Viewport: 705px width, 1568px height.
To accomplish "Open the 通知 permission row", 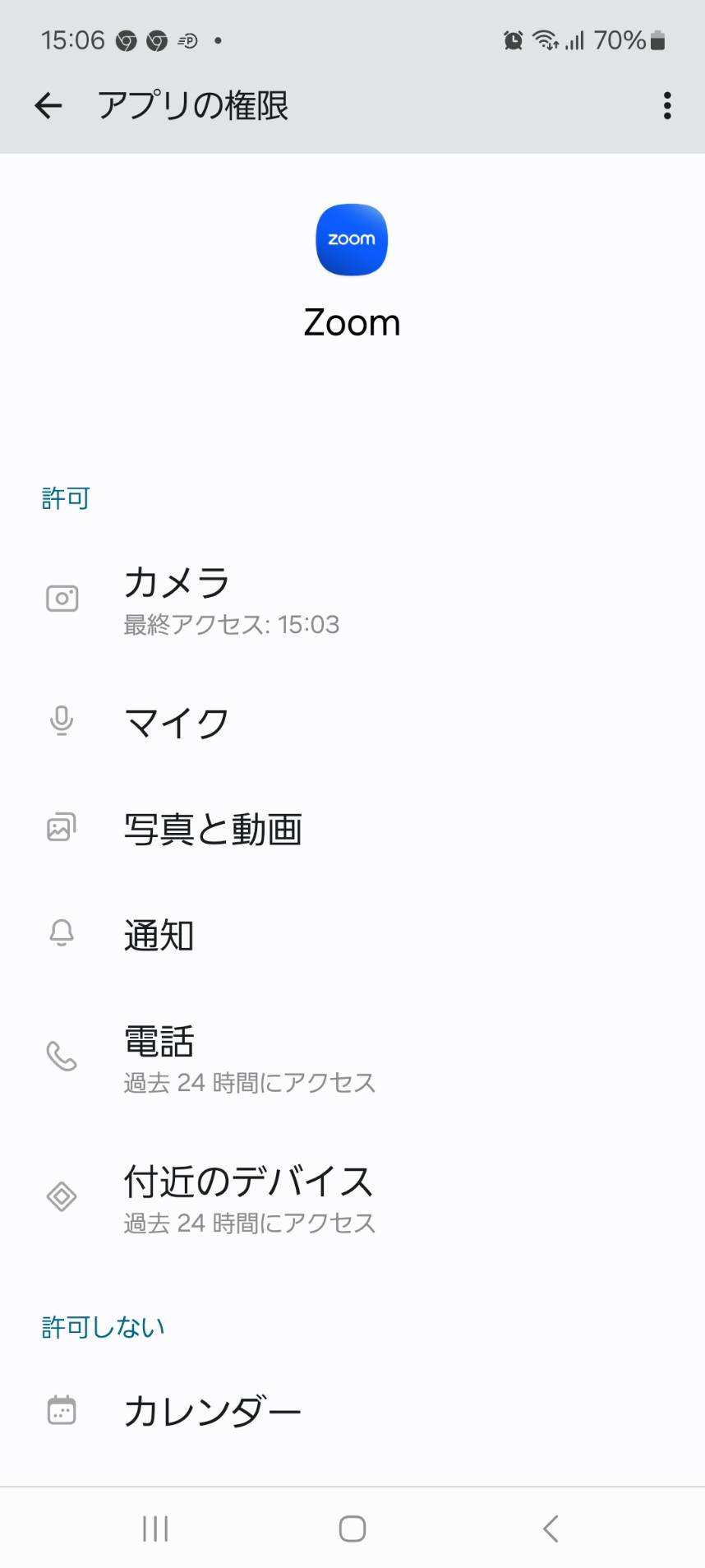I will pyautogui.click(x=352, y=935).
